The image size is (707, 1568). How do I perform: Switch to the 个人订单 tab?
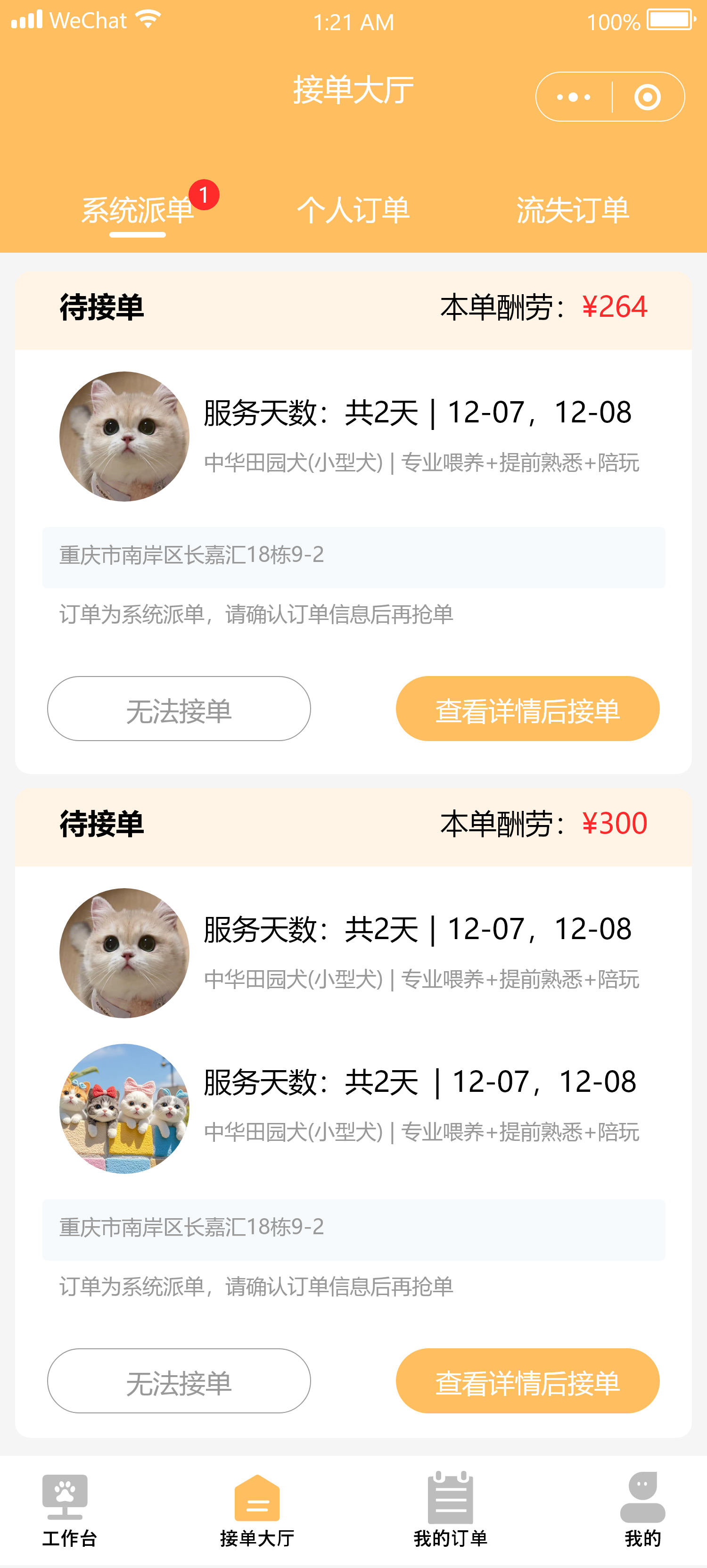pyautogui.click(x=353, y=211)
